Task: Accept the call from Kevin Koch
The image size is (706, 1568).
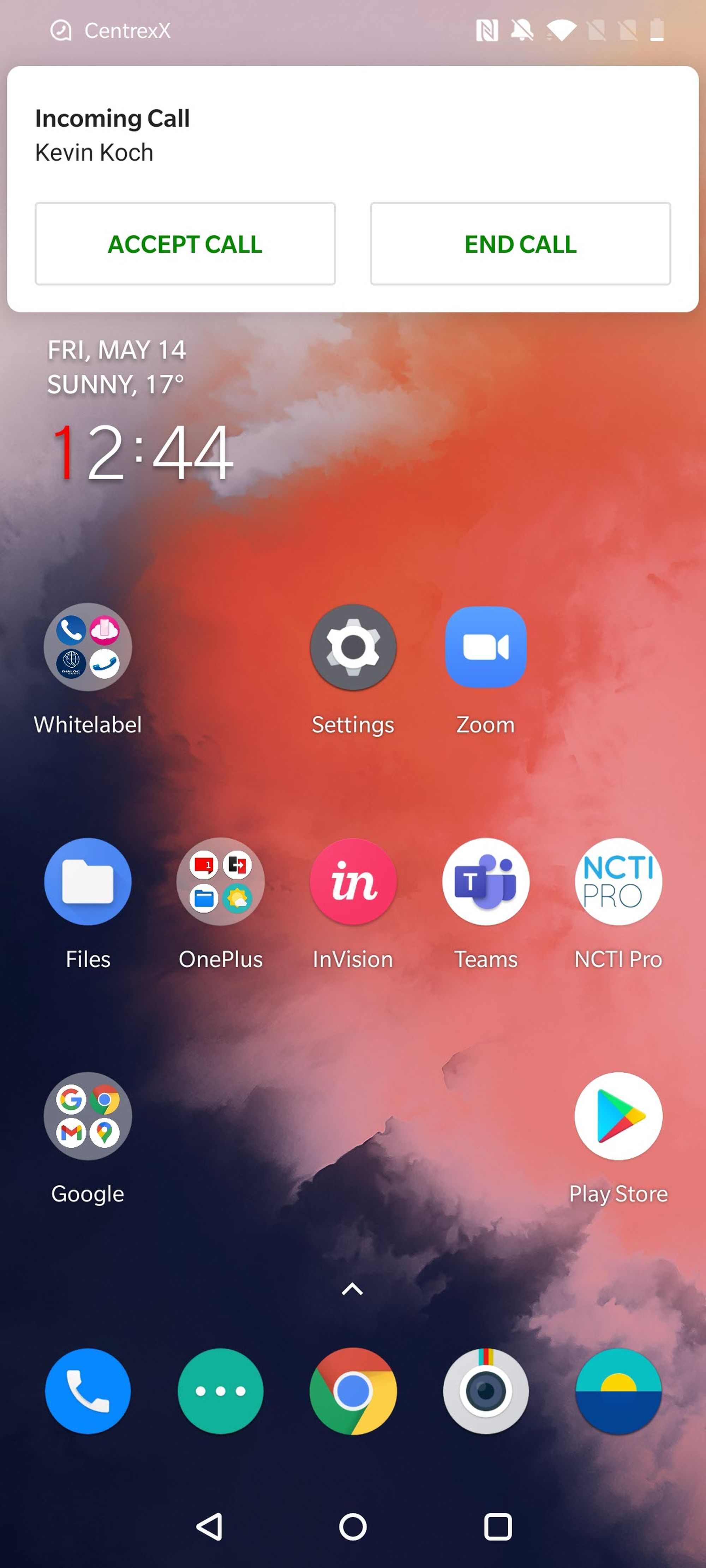Action: 185,243
